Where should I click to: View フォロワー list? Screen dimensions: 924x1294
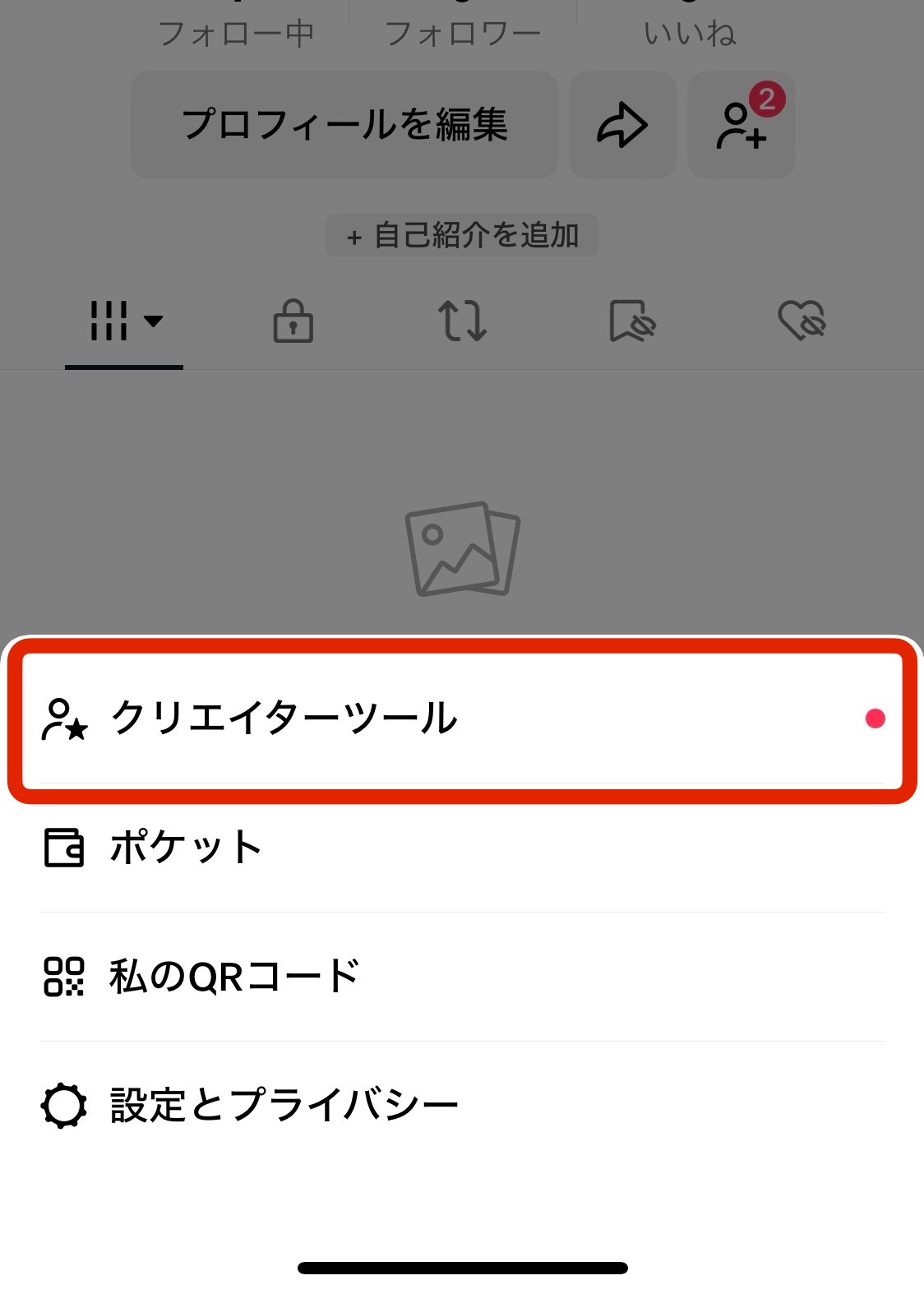(462, 33)
